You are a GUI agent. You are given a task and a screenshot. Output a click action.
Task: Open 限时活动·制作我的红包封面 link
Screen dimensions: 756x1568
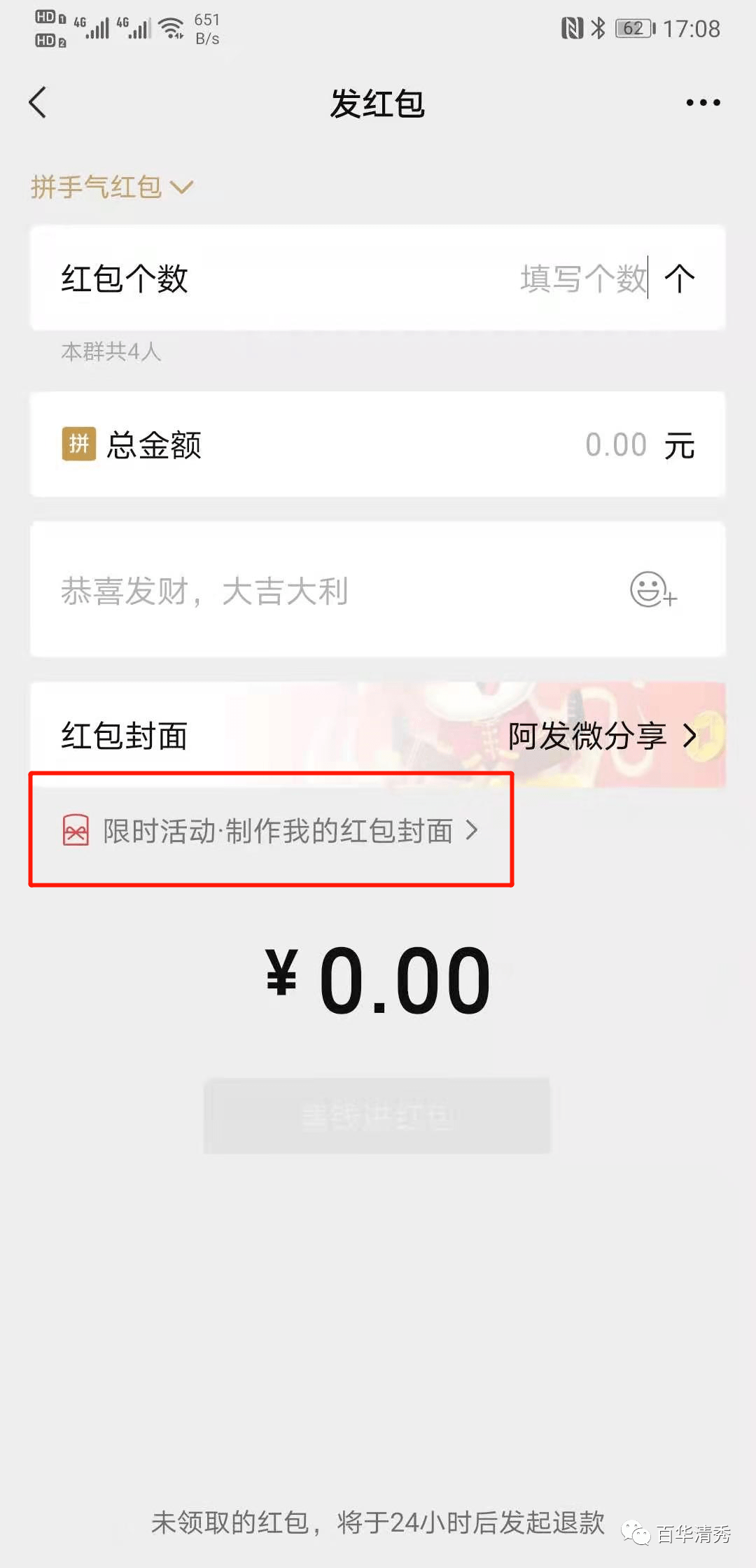pos(277,831)
